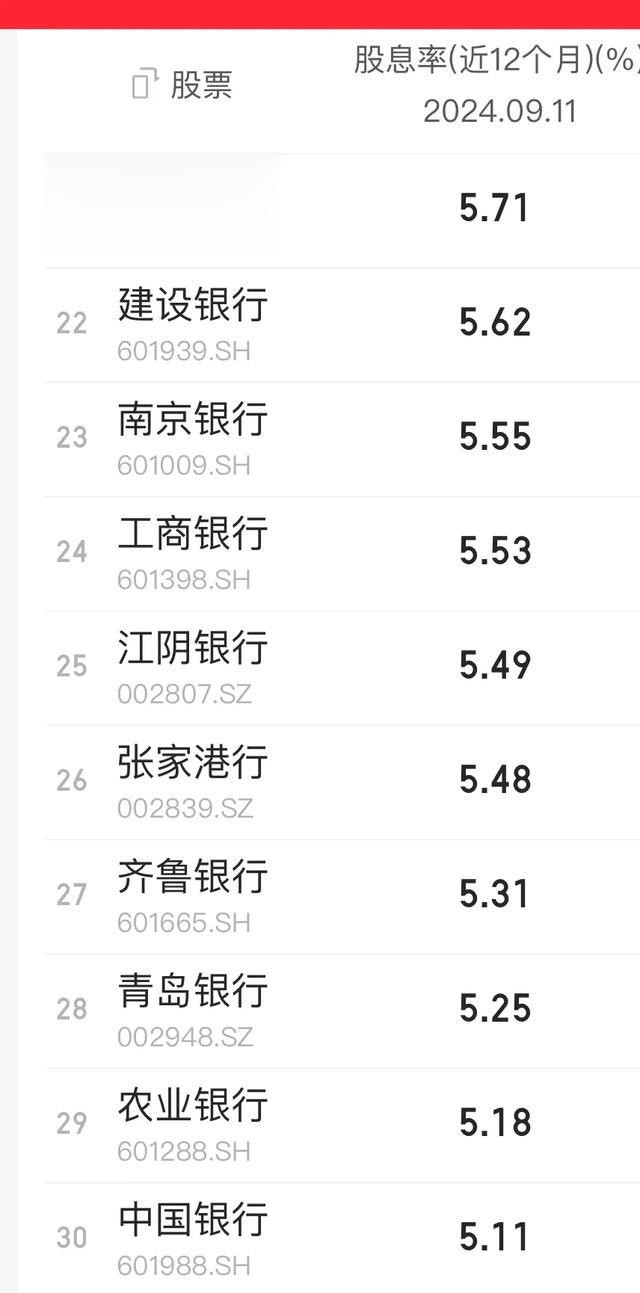This screenshot has height=1293, width=640.
Task: Tap the 齐鲁银行 stock row
Action: click(342, 895)
